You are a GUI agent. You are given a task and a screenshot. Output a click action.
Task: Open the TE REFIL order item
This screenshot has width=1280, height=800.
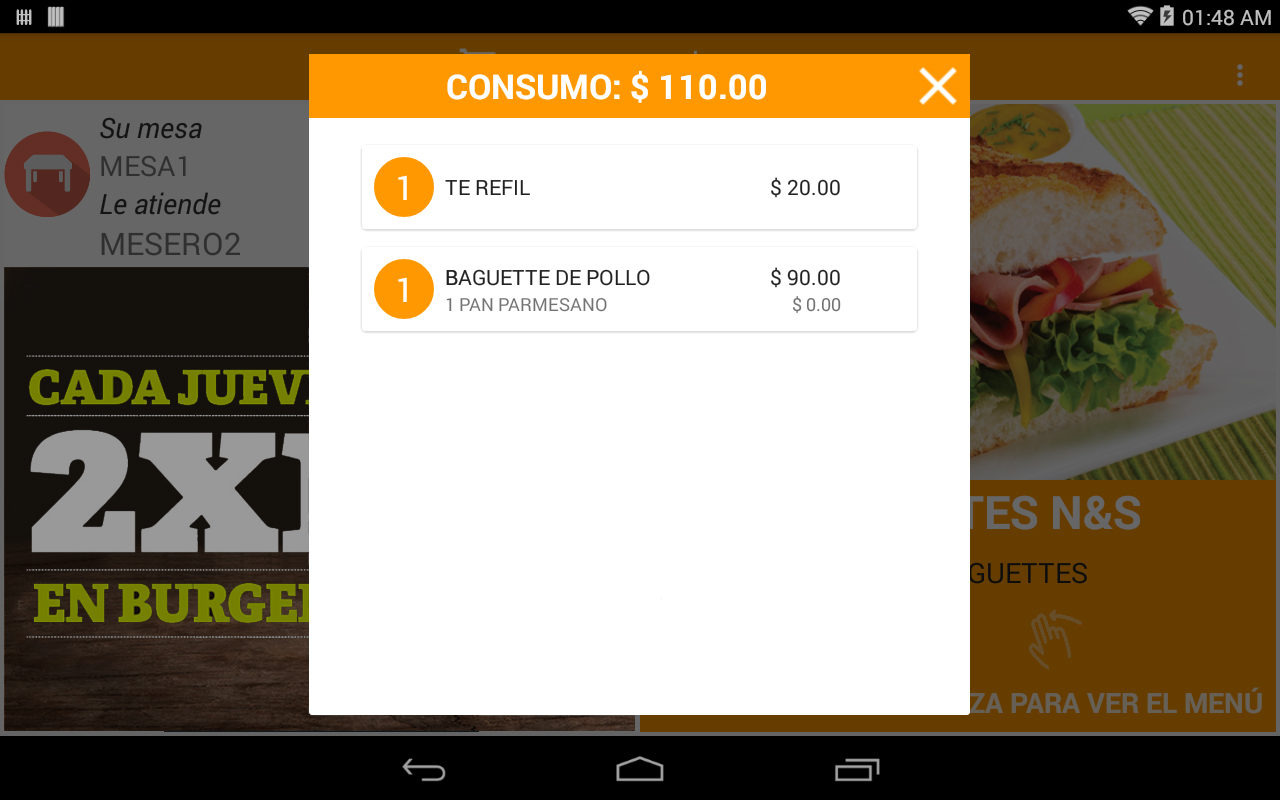click(639, 188)
